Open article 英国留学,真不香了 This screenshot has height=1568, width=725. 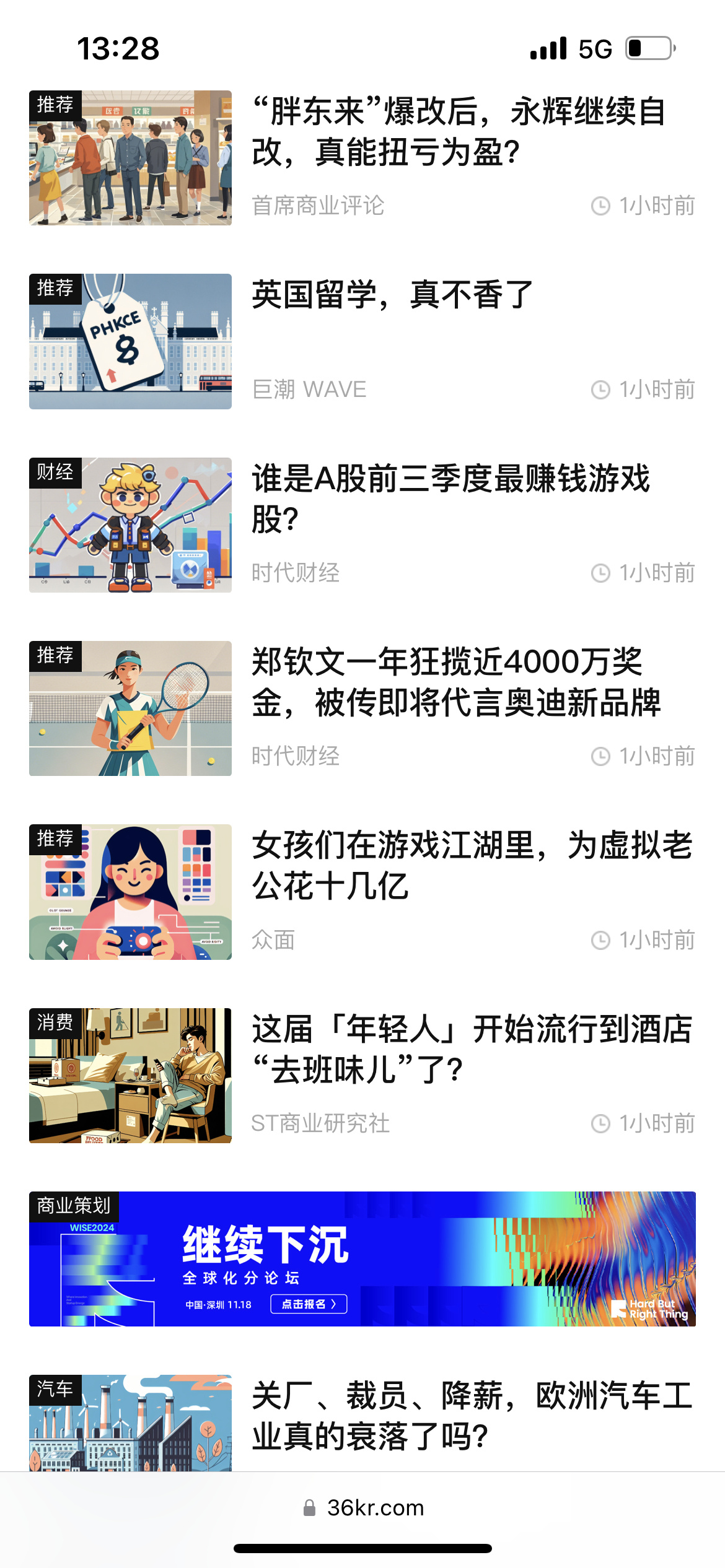coord(392,294)
